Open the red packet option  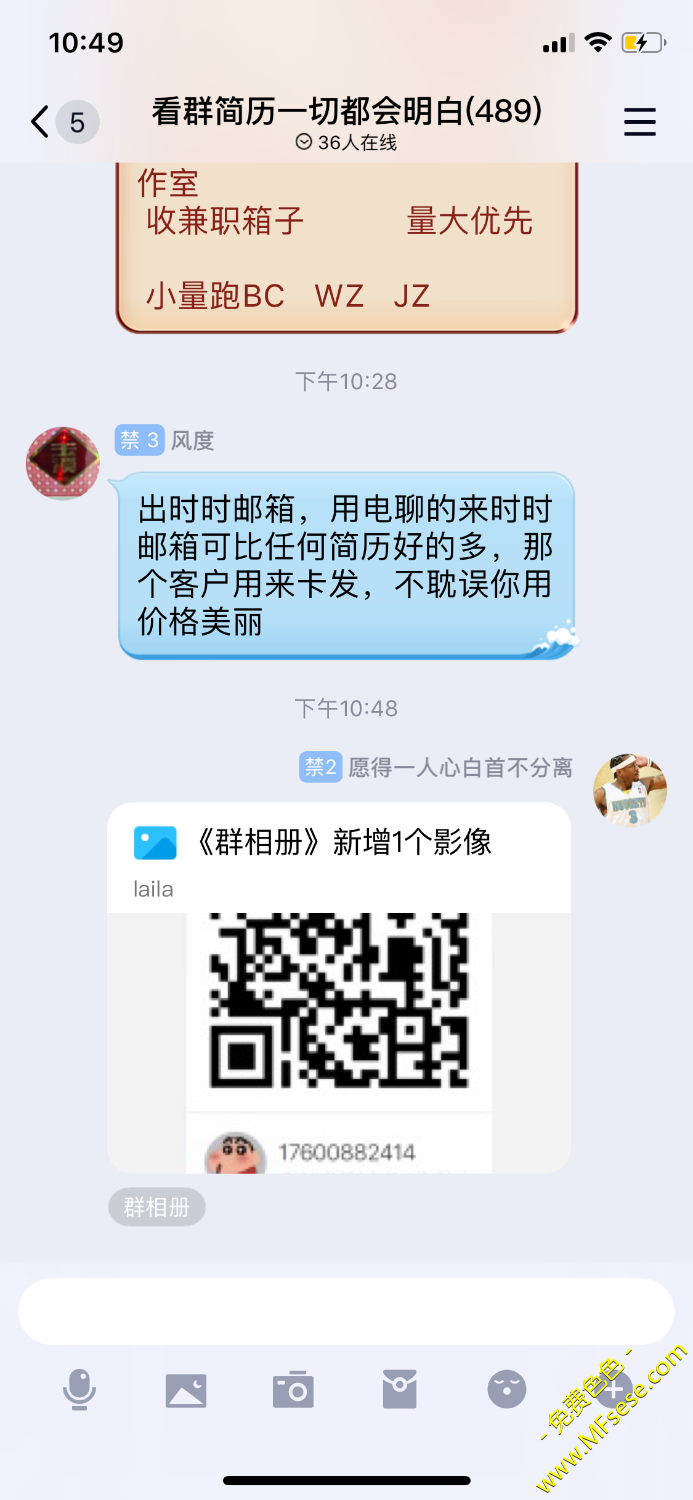click(400, 1390)
